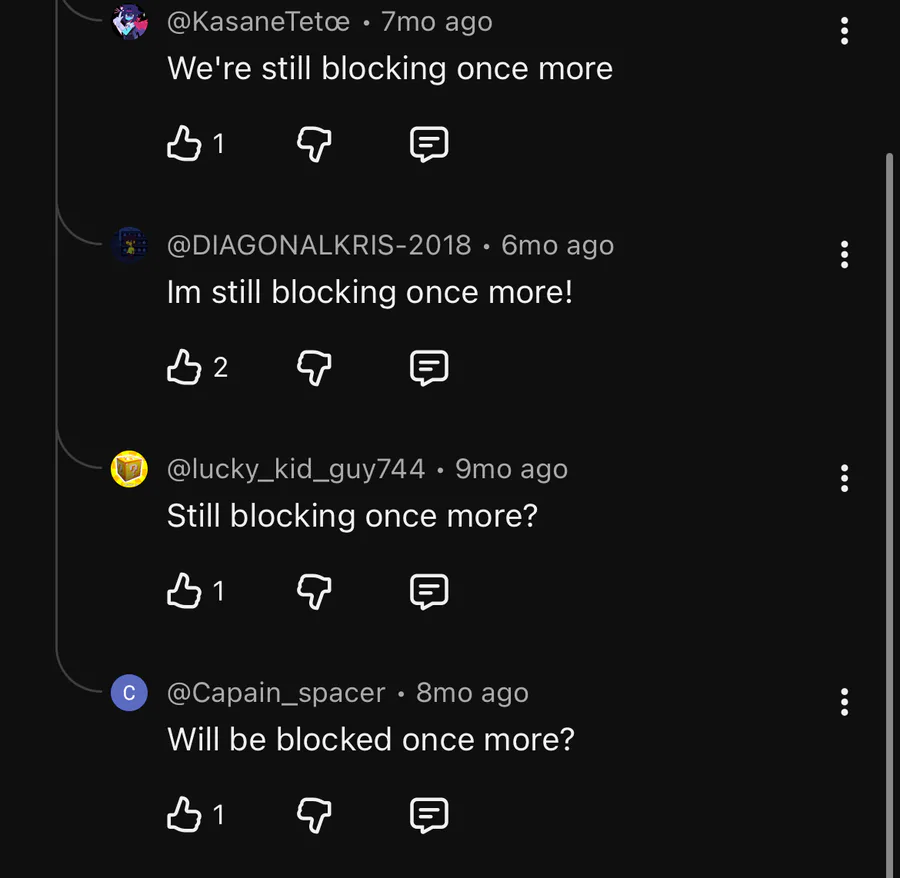Visit @DIAGONALKRIS-2018's channel via username
The width and height of the screenshot is (900, 878).
pos(319,245)
